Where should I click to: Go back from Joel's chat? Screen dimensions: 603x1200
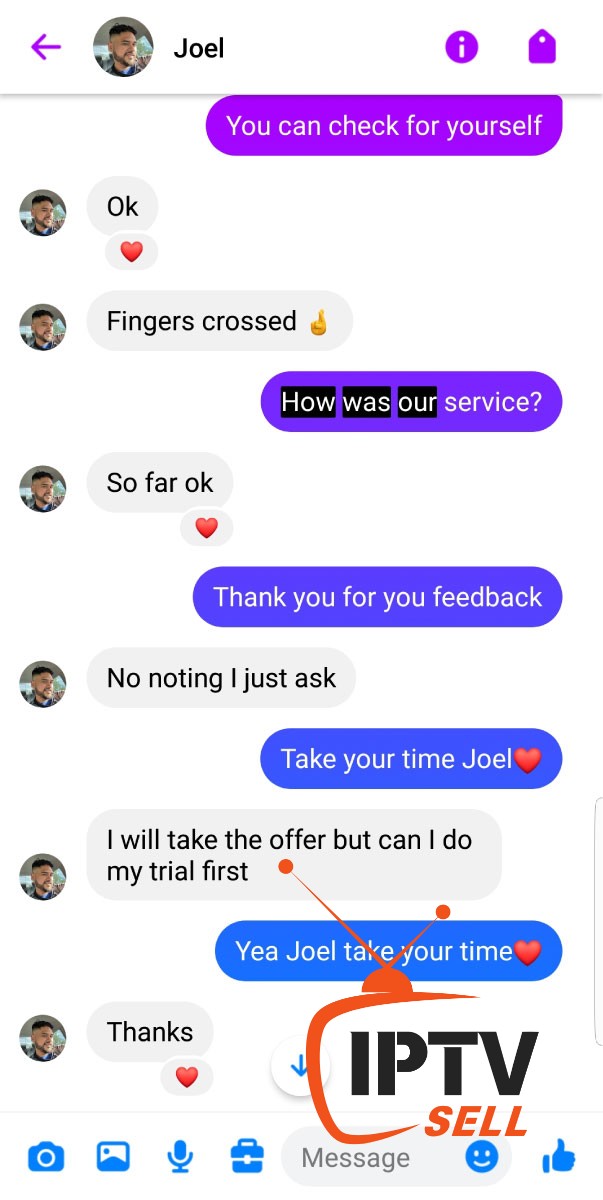click(x=46, y=47)
